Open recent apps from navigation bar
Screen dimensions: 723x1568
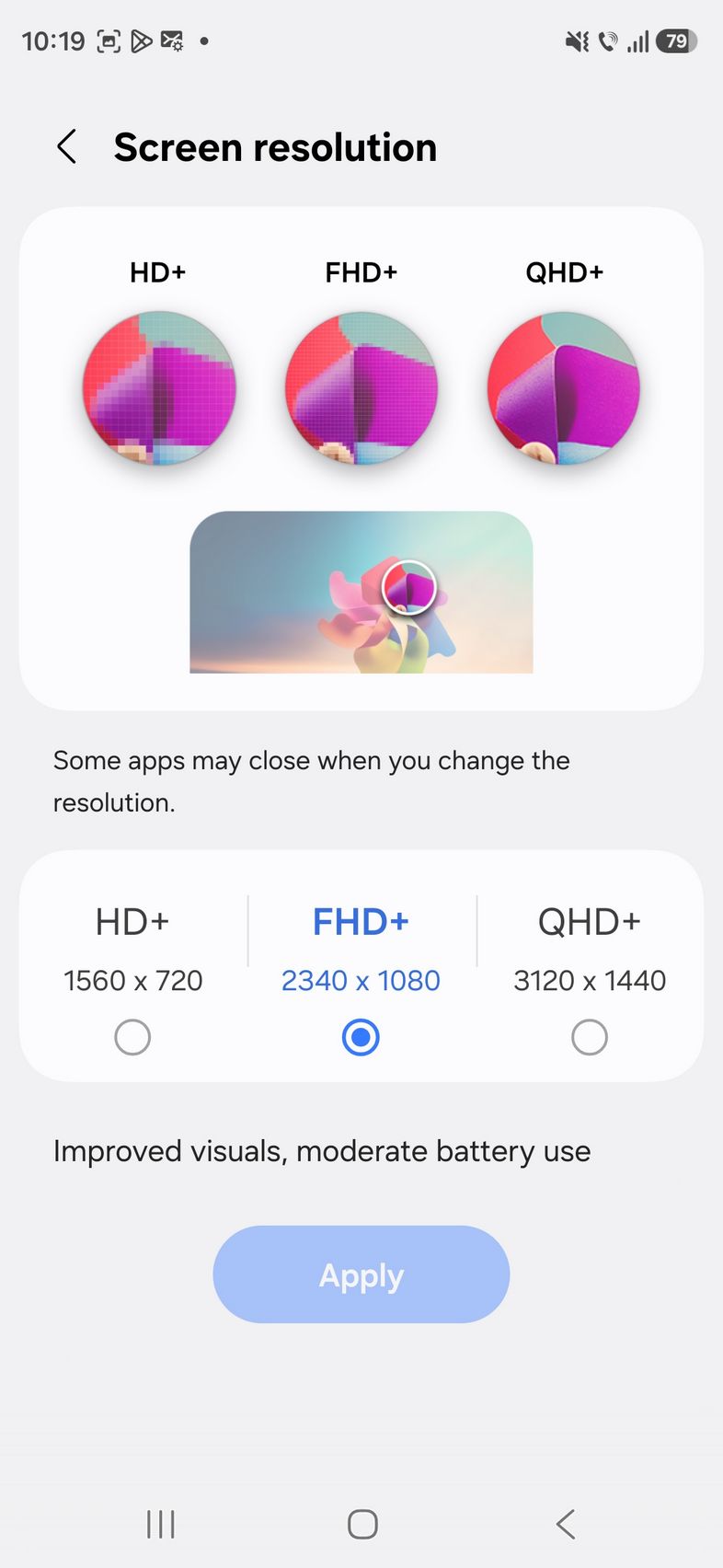160,1524
